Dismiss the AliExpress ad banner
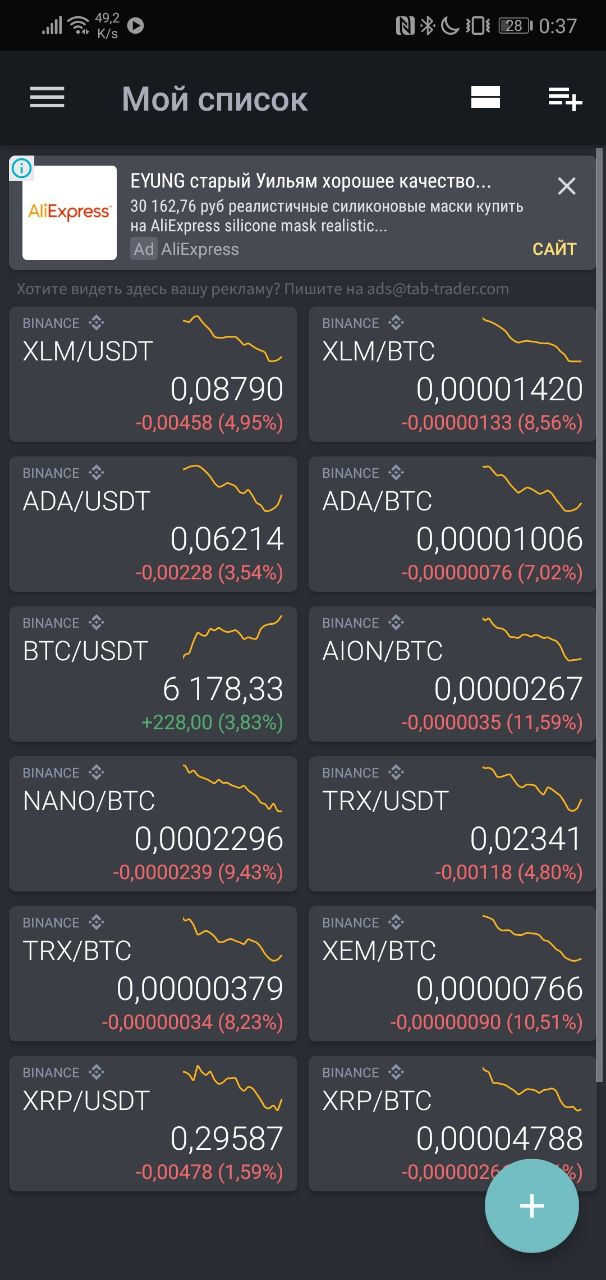The height and width of the screenshot is (1280, 606). [567, 186]
